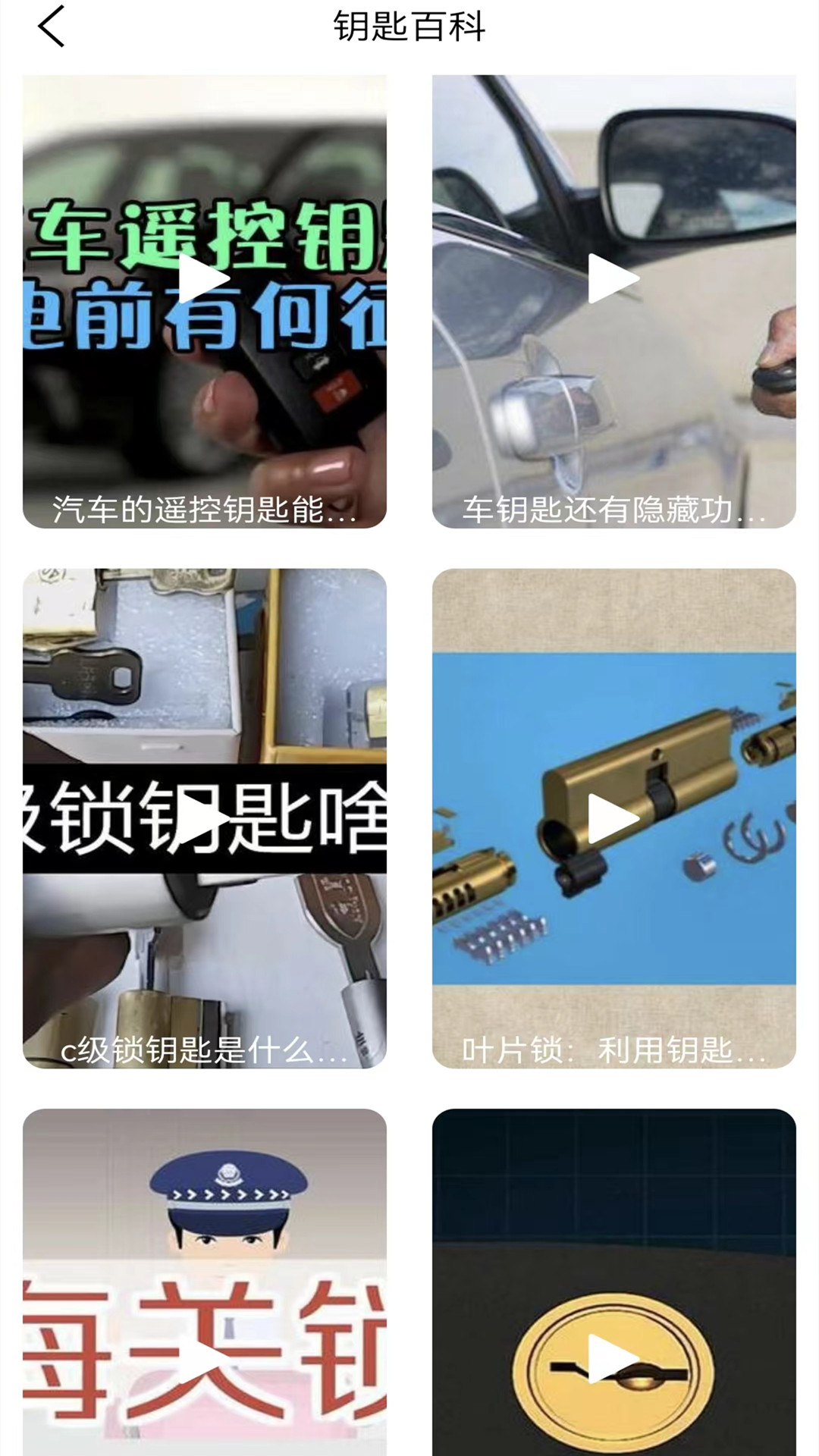The width and height of the screenshot is (819, 1456).
Task: Tap the caption text 叶片锁：利用钥匙
Action: pos(613,1049)
